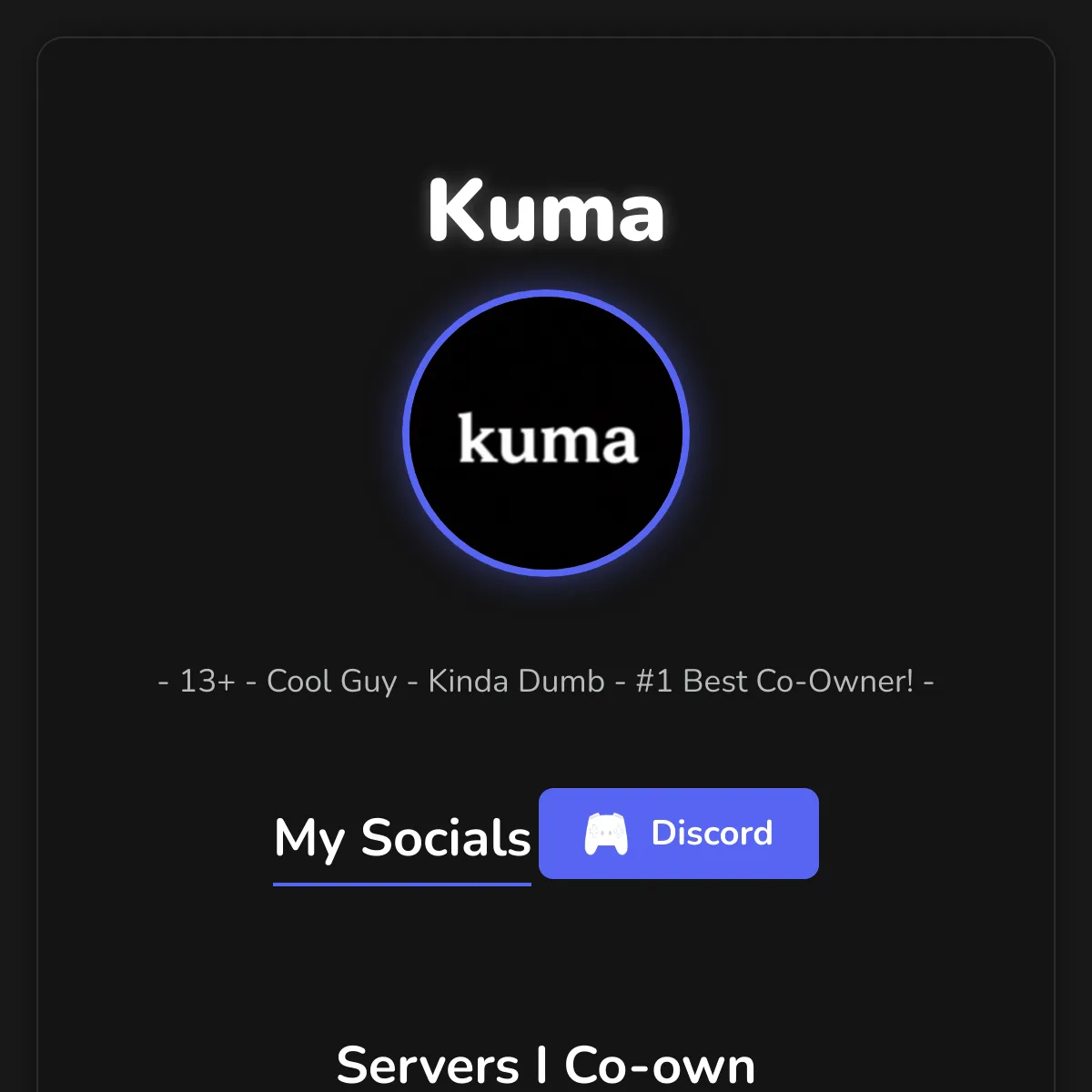The width and height of the screenshot is (1092, 1092).
Task: Open Kuma's Discord social link
Action: coord(678,834)
